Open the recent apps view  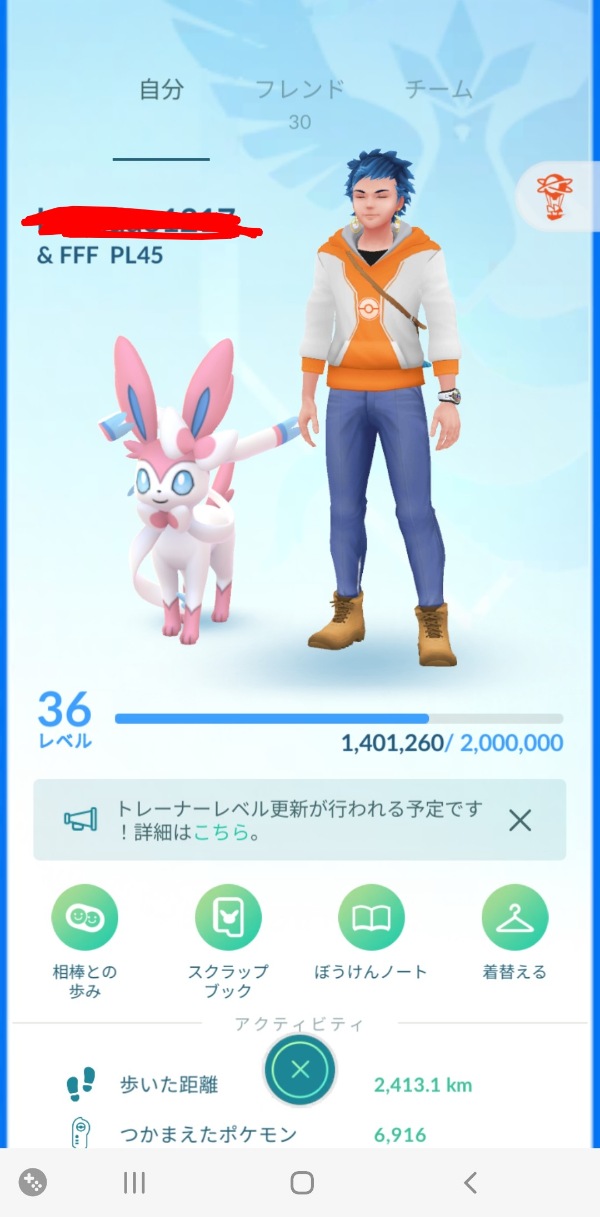point(134,1183)
